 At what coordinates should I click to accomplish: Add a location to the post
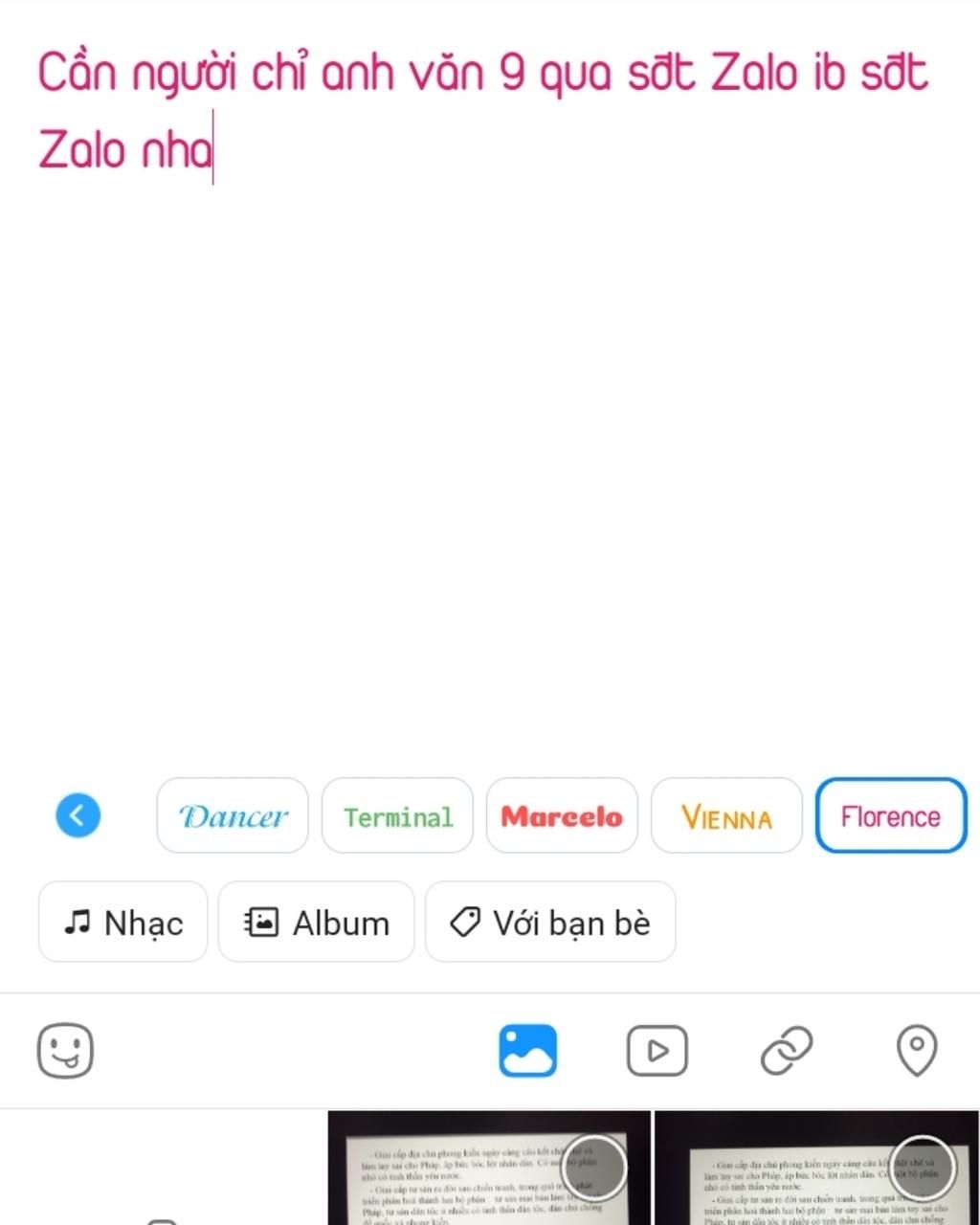point(916,1050)
